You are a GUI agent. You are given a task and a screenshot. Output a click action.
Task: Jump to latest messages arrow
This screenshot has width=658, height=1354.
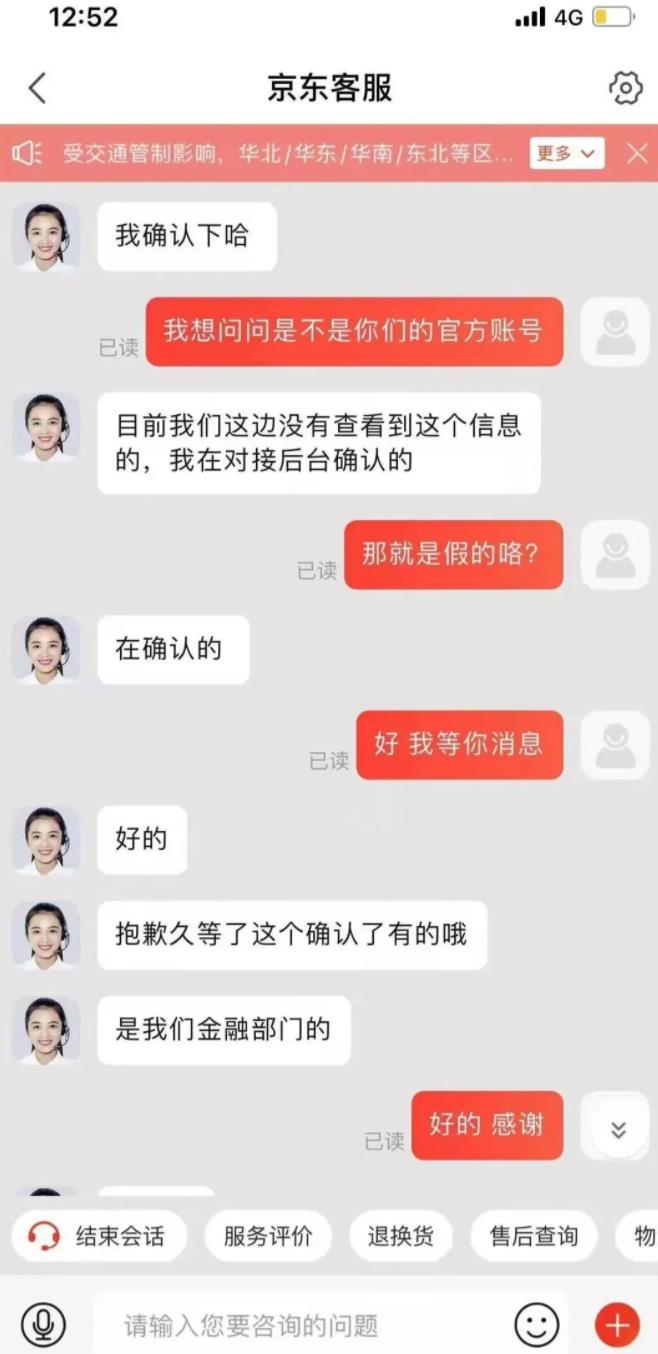pos(617,1130)
